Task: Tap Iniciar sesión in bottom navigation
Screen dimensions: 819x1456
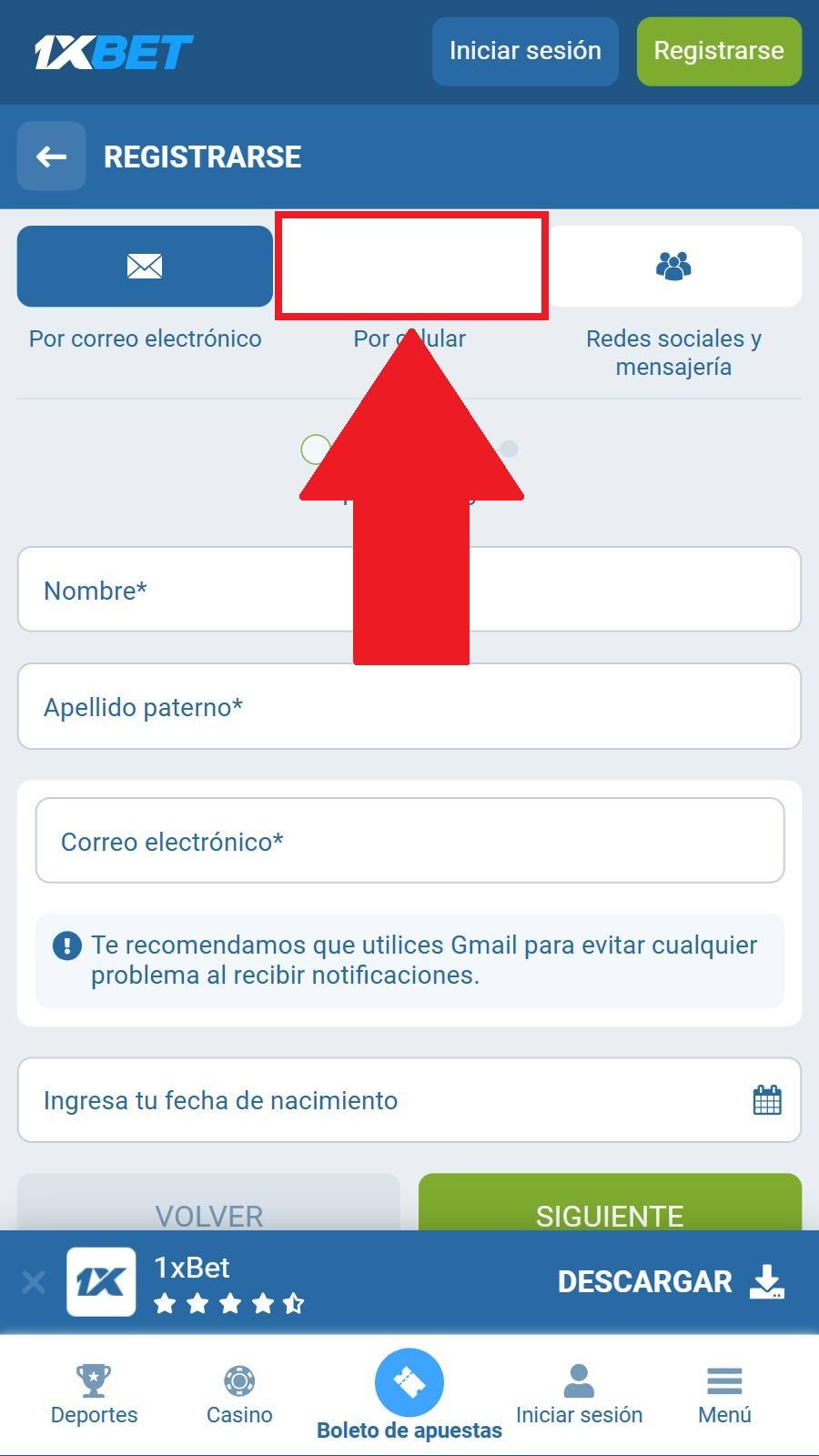Action: pyautogui.click(x=580, y=1395)
